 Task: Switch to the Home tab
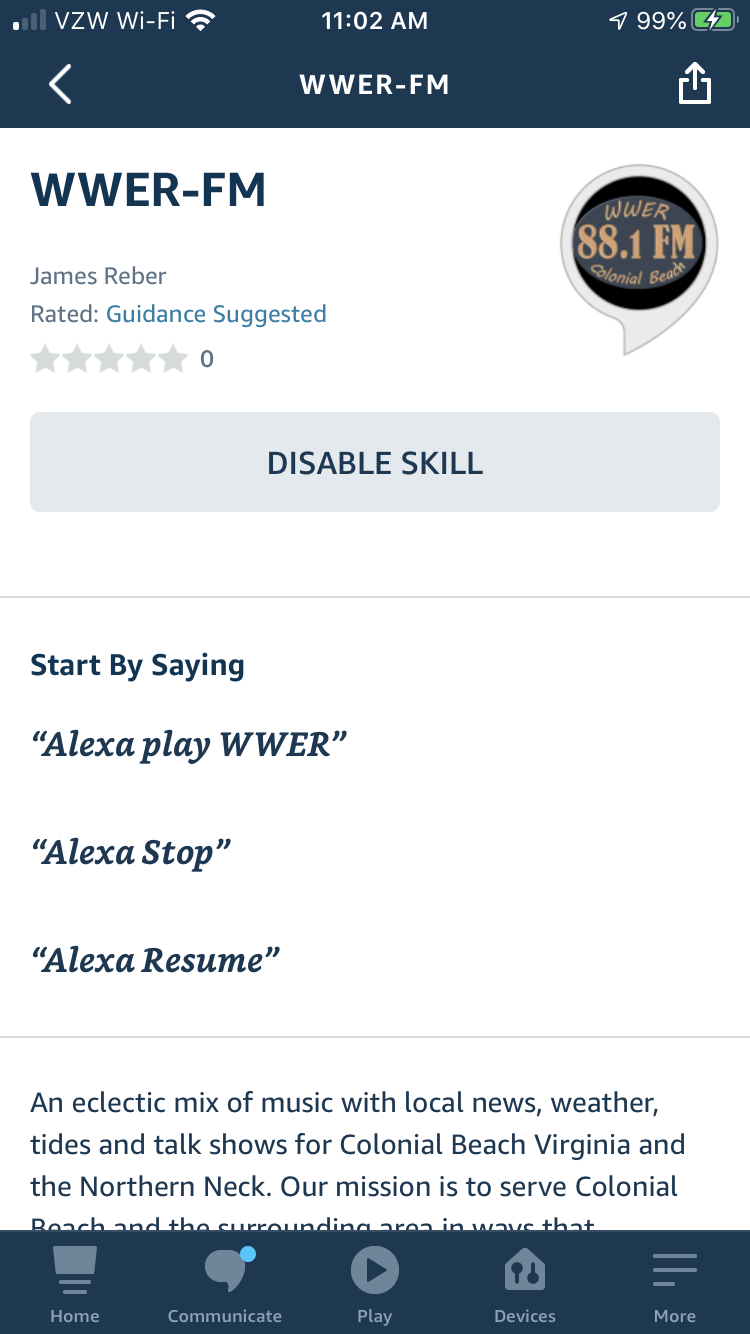pyautogui.click(x=75, y=1285)
